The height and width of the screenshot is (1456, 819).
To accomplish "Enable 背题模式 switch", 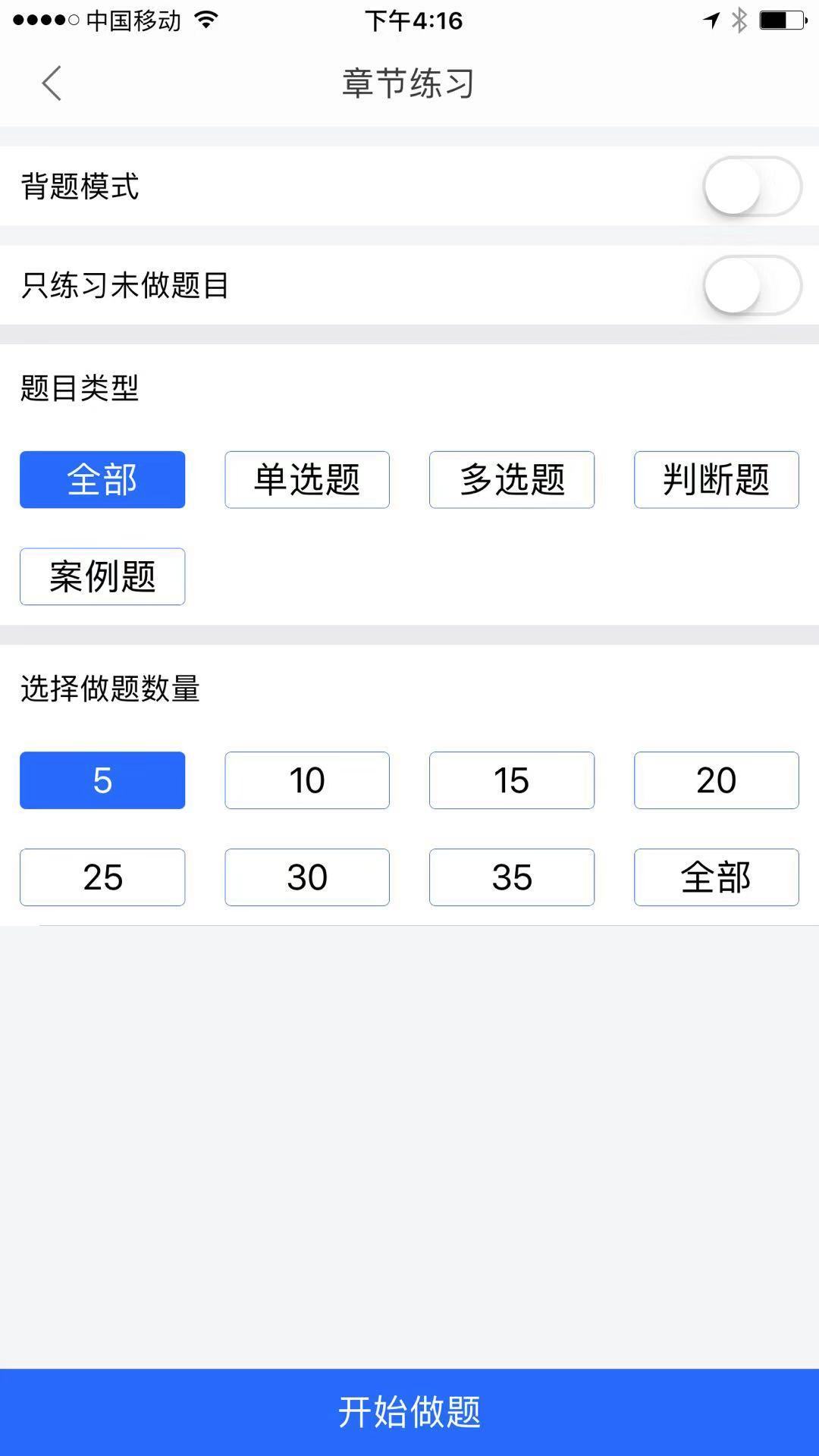I will tap(752, 187).
